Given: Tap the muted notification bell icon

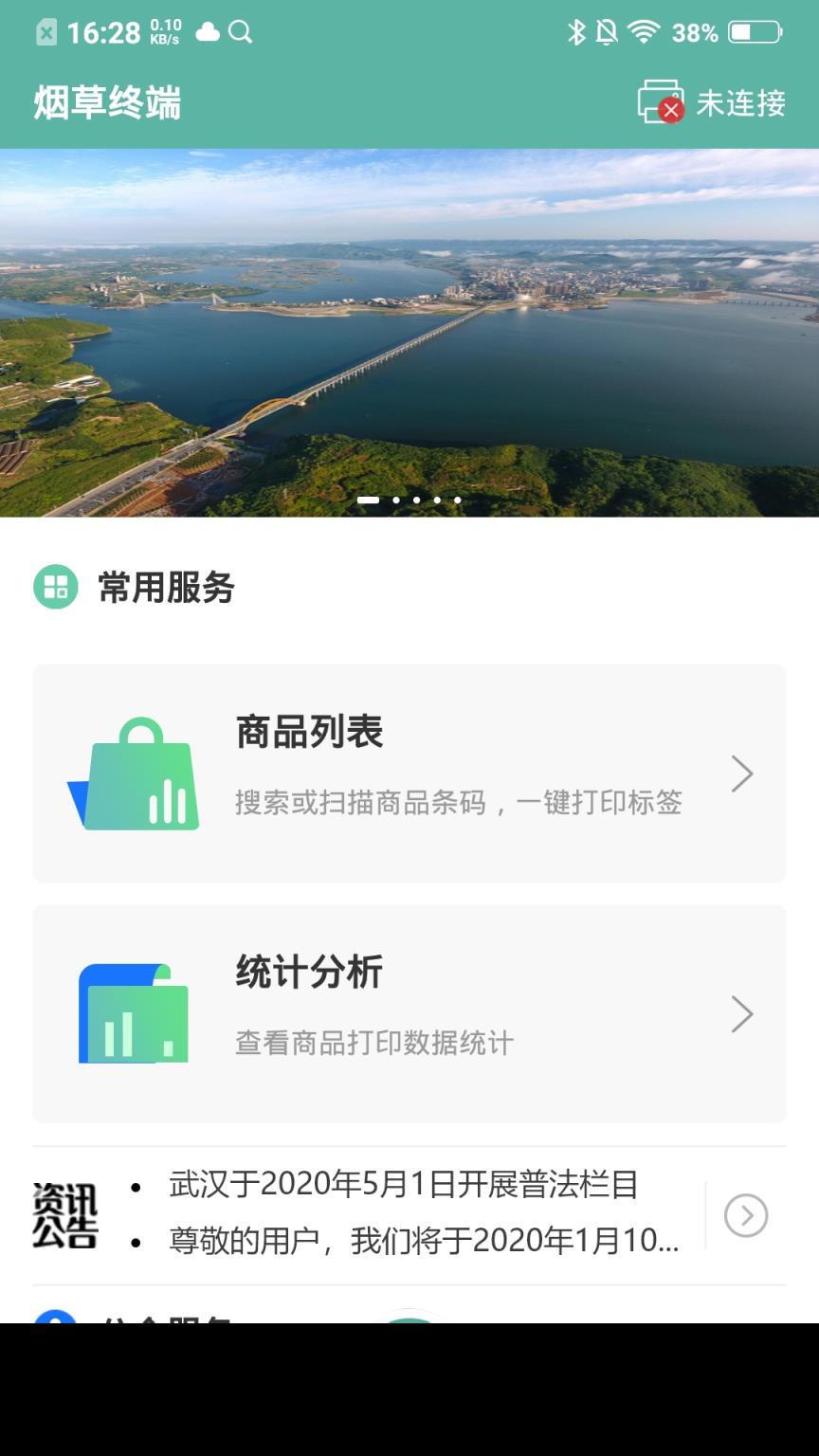Looking at the screenshot, I should 608,31.
